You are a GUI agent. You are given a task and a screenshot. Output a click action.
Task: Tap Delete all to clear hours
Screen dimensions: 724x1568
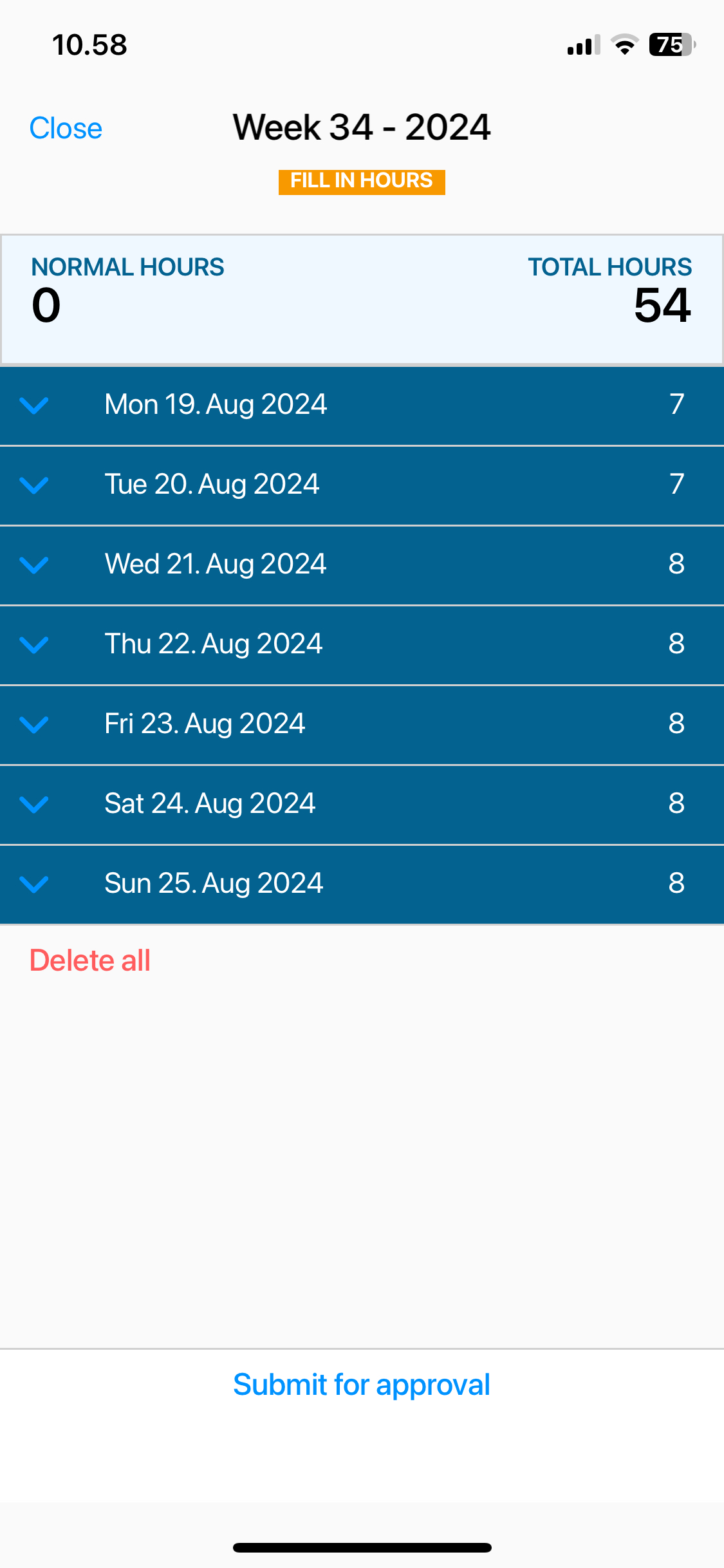tap(90, 960)
